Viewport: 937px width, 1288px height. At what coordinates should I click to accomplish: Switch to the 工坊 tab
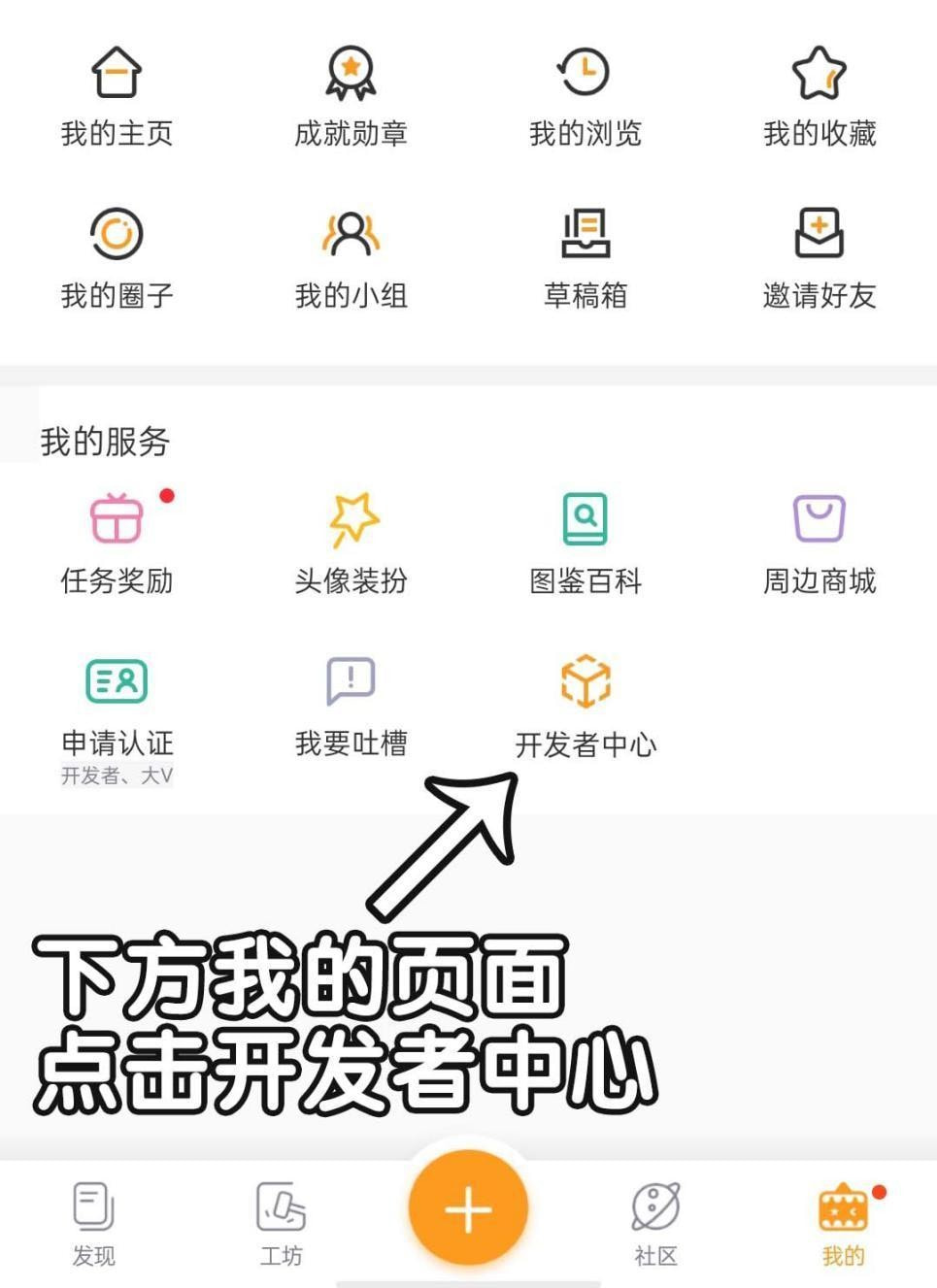(x=281, y=1223)
